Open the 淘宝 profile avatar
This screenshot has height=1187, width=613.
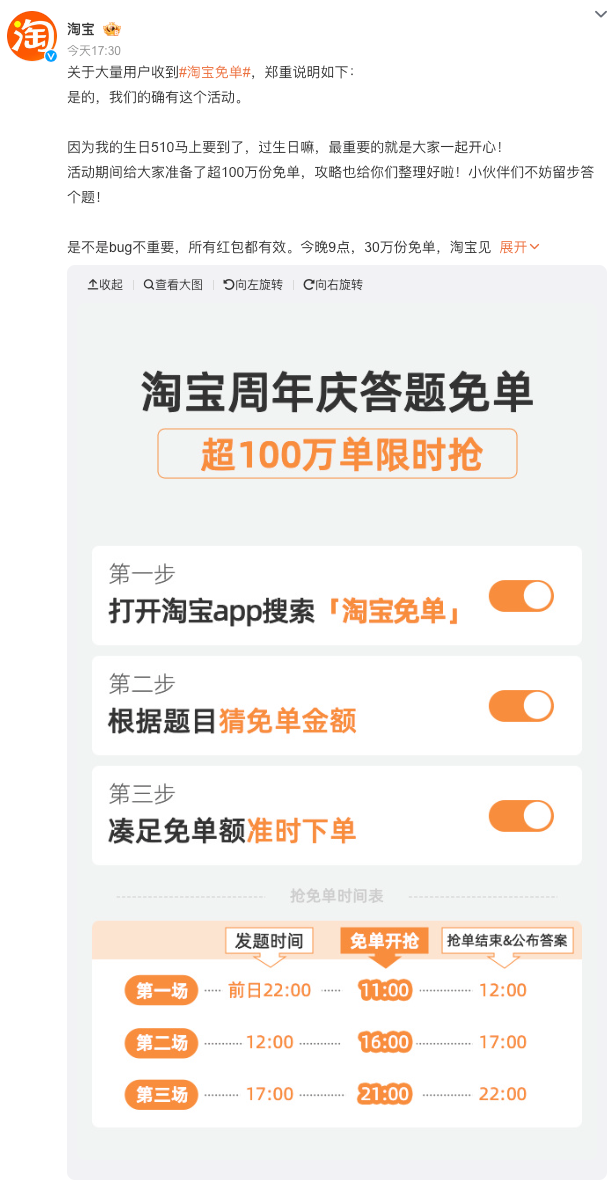pyautogui.click(x=32, y=36)
